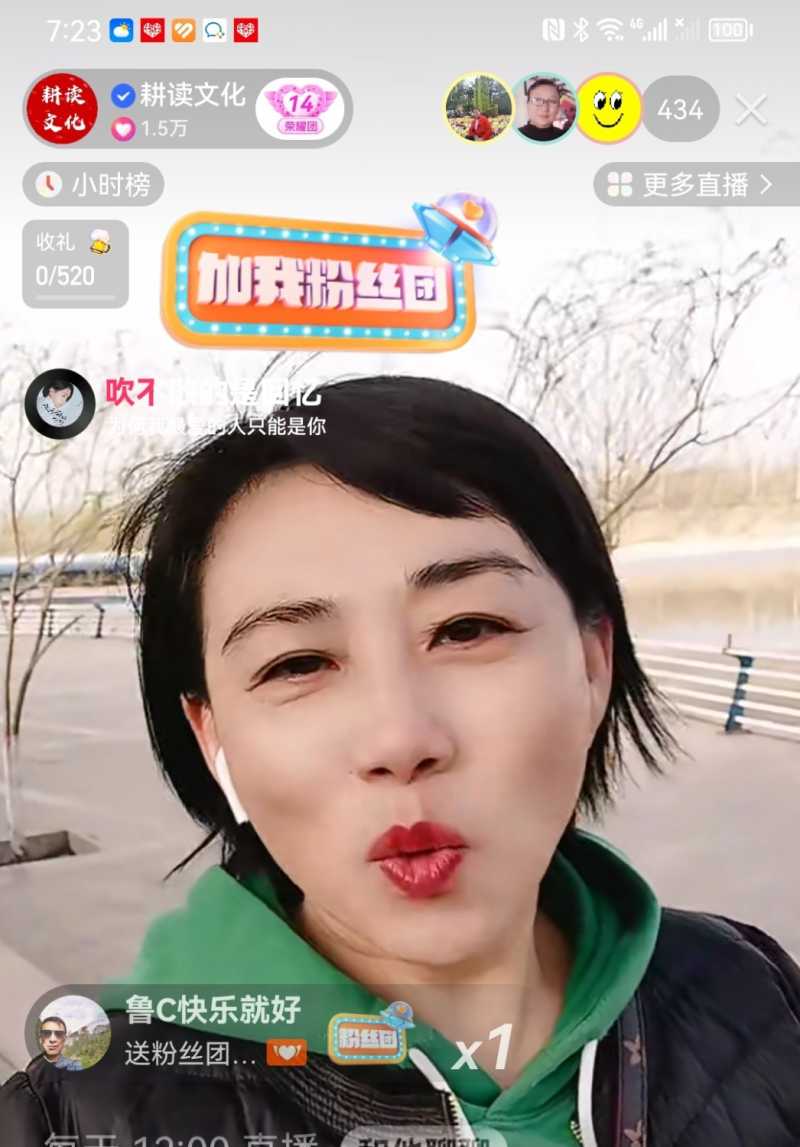Click the first viewer avatar at top right
800x1147 pixels.
tap(480, 110)
